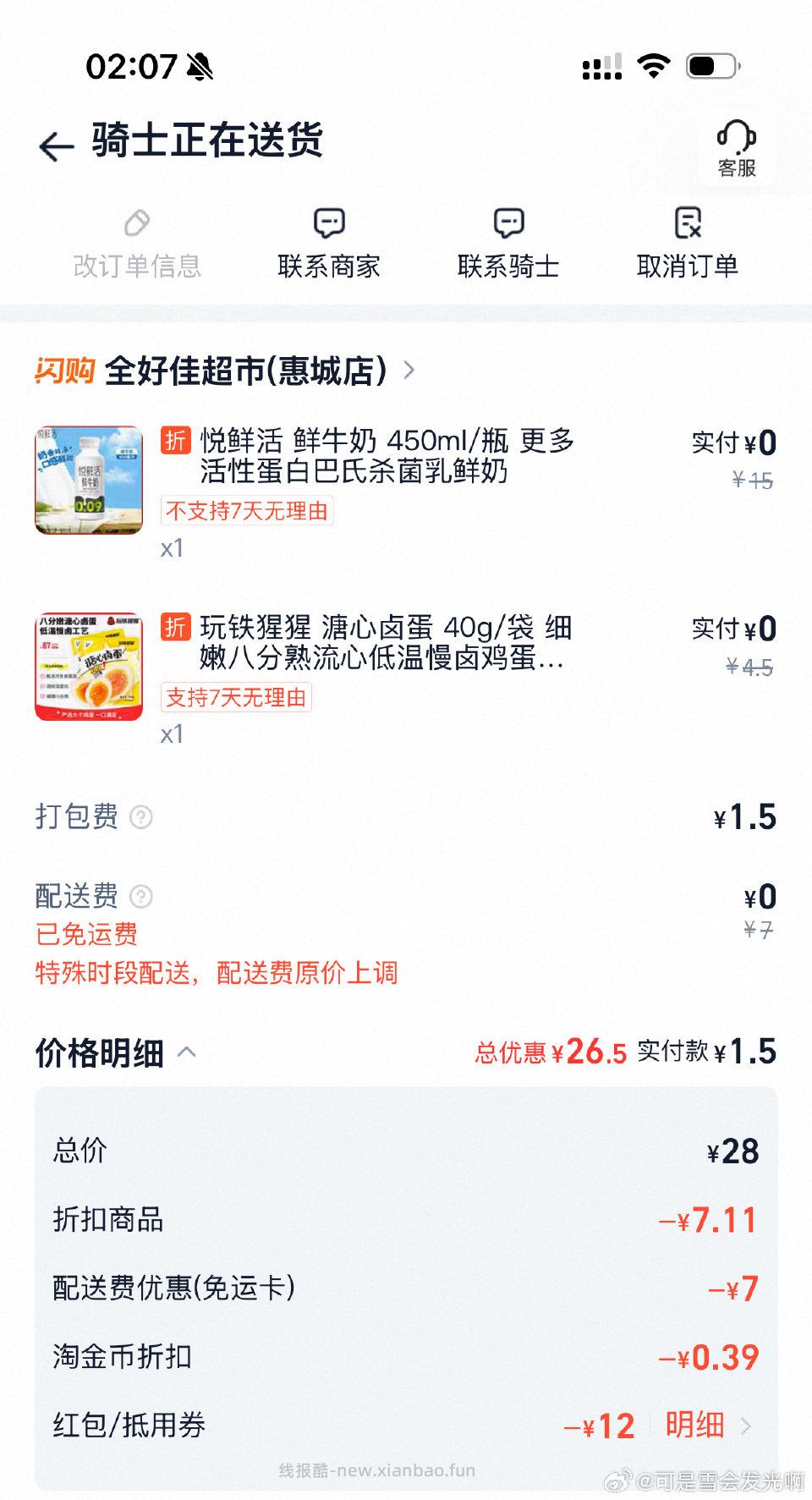Open the packing fee help question mark

142,819
